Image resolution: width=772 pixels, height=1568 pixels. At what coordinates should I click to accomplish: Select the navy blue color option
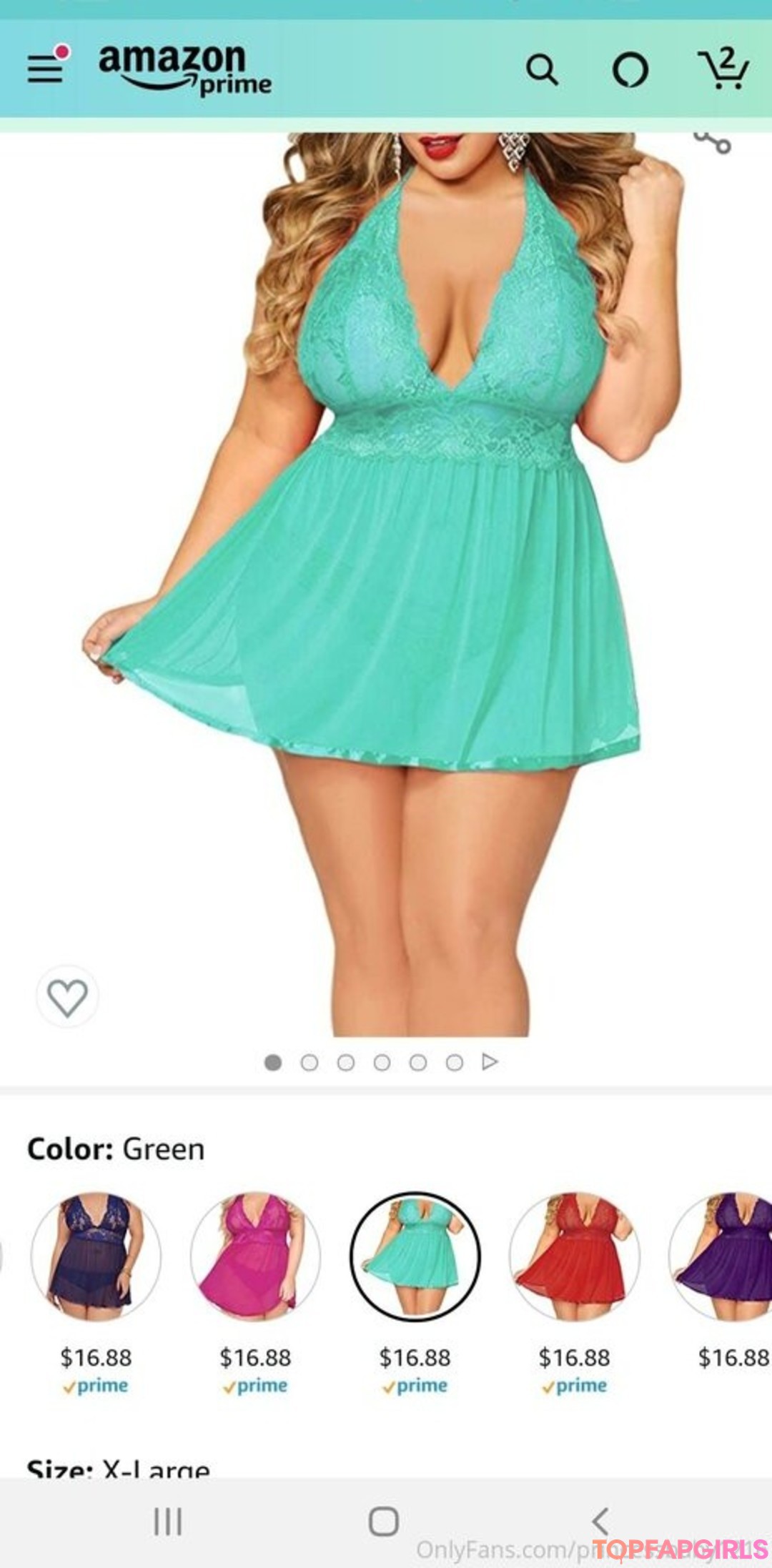coord(96,1256)
